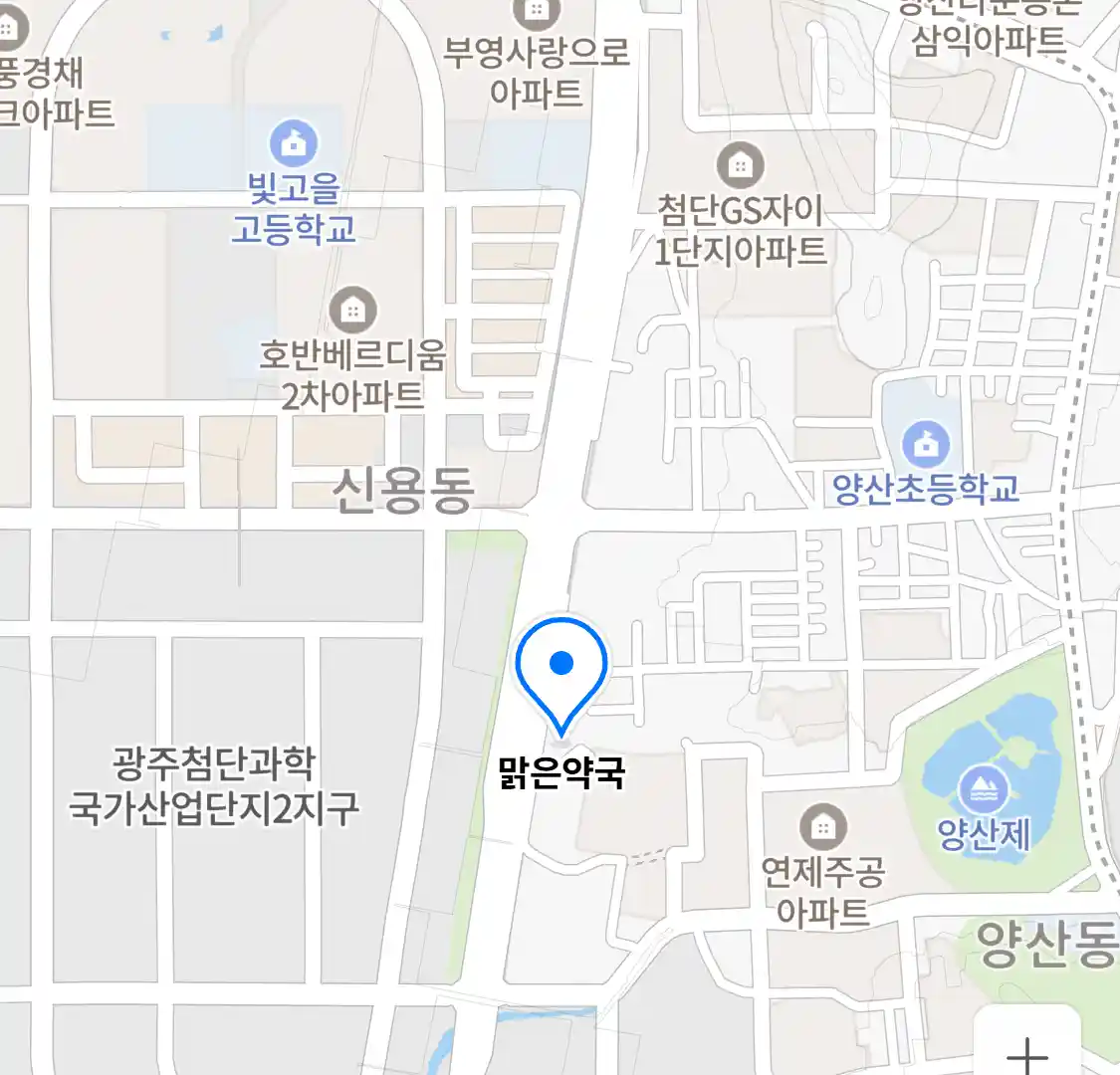Screen dimensions: 1120x1075
Task: Open 양산제 reservoir marker
Action: (x=983, y=791)
